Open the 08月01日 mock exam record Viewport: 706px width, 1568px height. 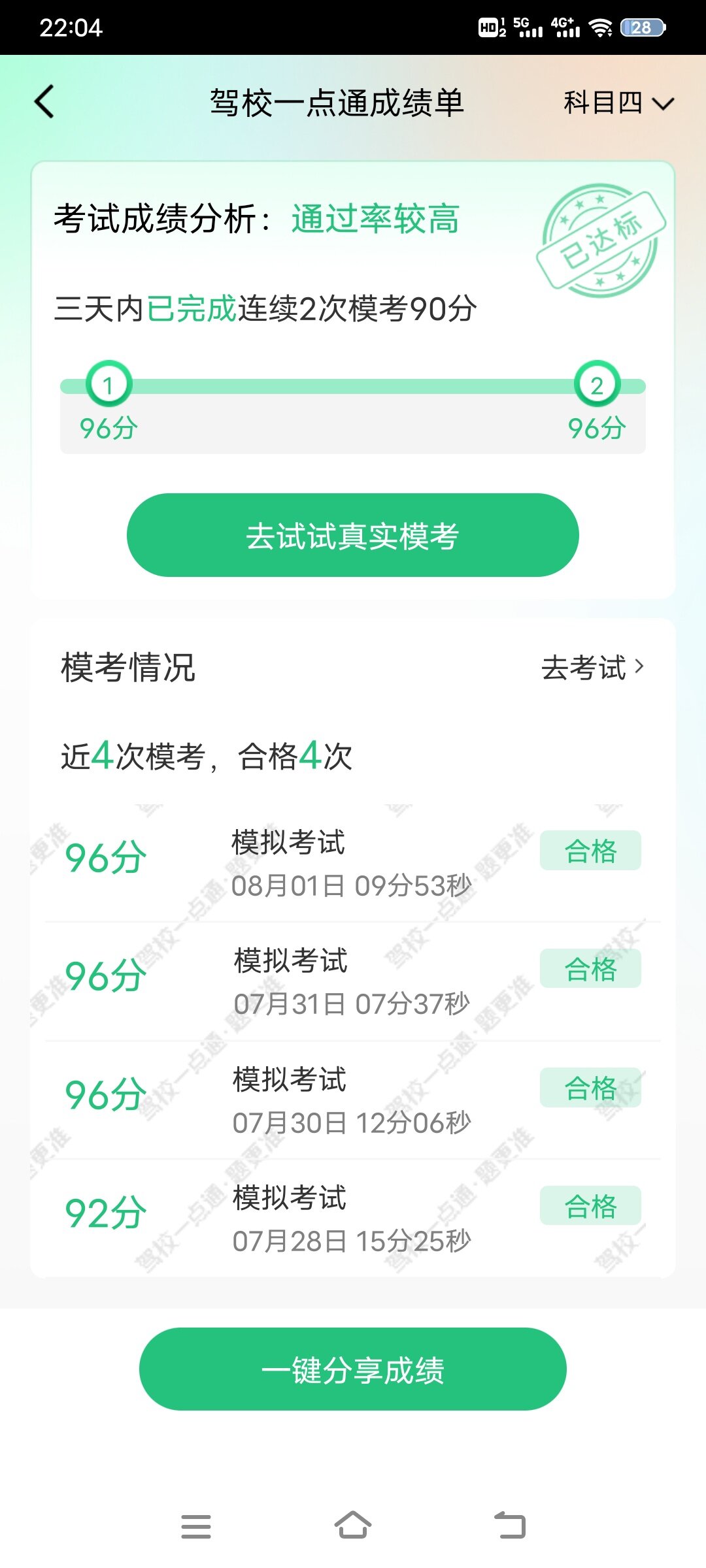click(x=353, y=863)
